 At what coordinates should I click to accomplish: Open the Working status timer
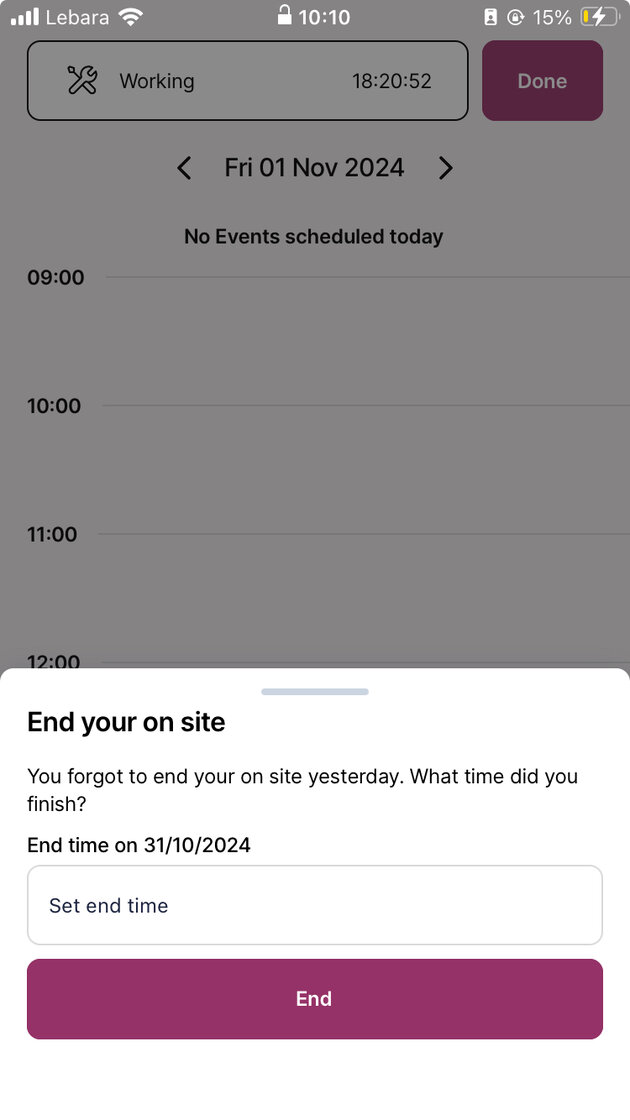click(x=247, y=81)
